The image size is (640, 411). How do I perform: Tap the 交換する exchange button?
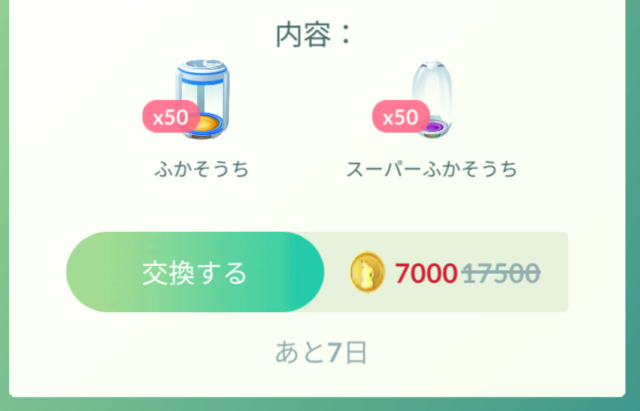[x=195, y=272]
